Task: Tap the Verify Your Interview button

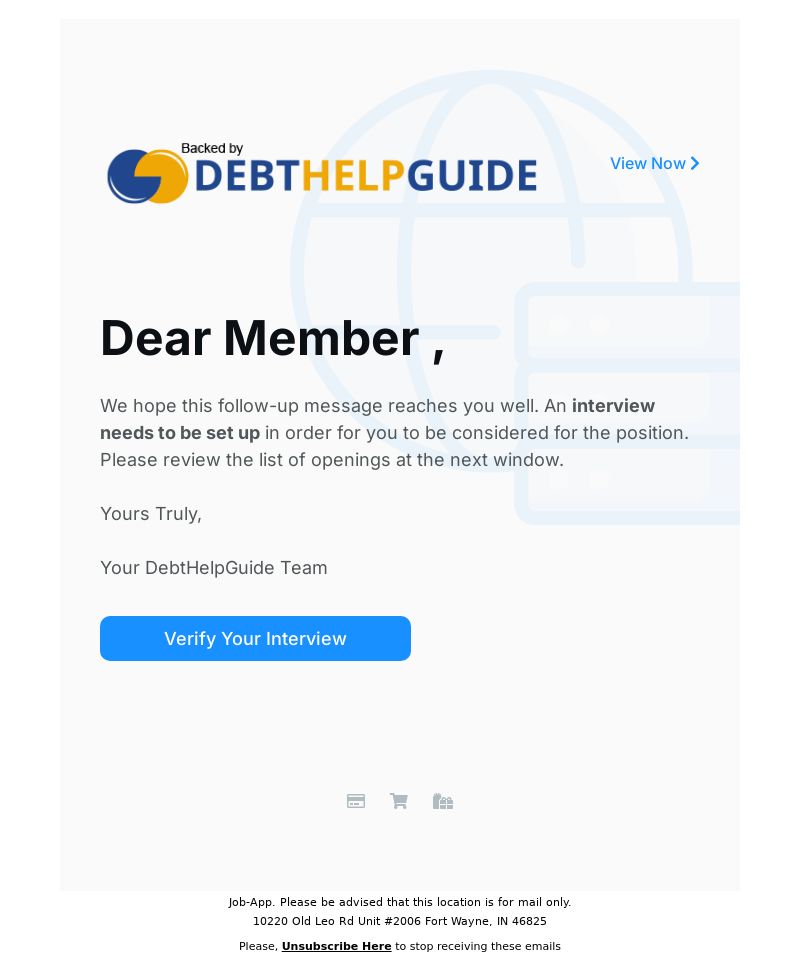Action: tap(255, 638)
